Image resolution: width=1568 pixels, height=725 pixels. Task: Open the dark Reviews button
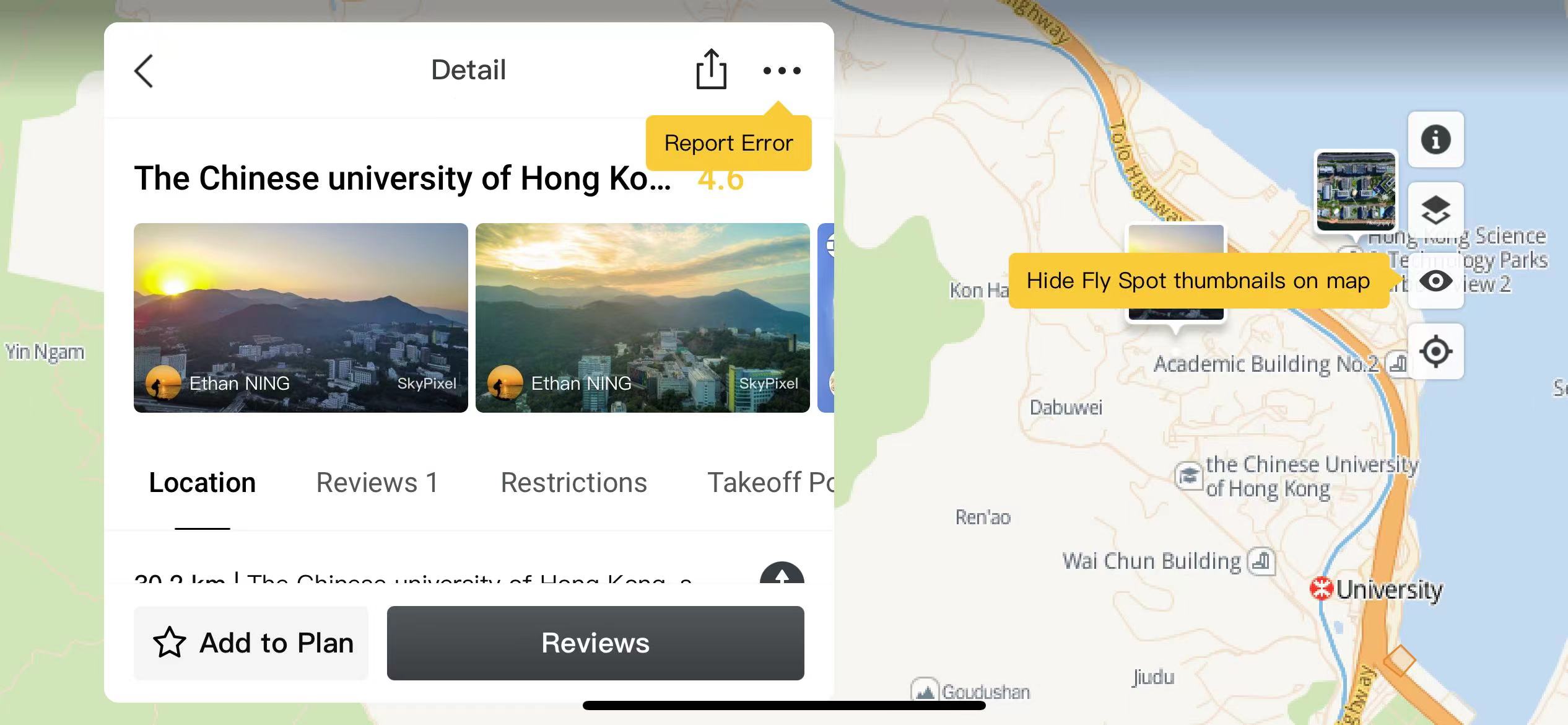coord(595,643)
